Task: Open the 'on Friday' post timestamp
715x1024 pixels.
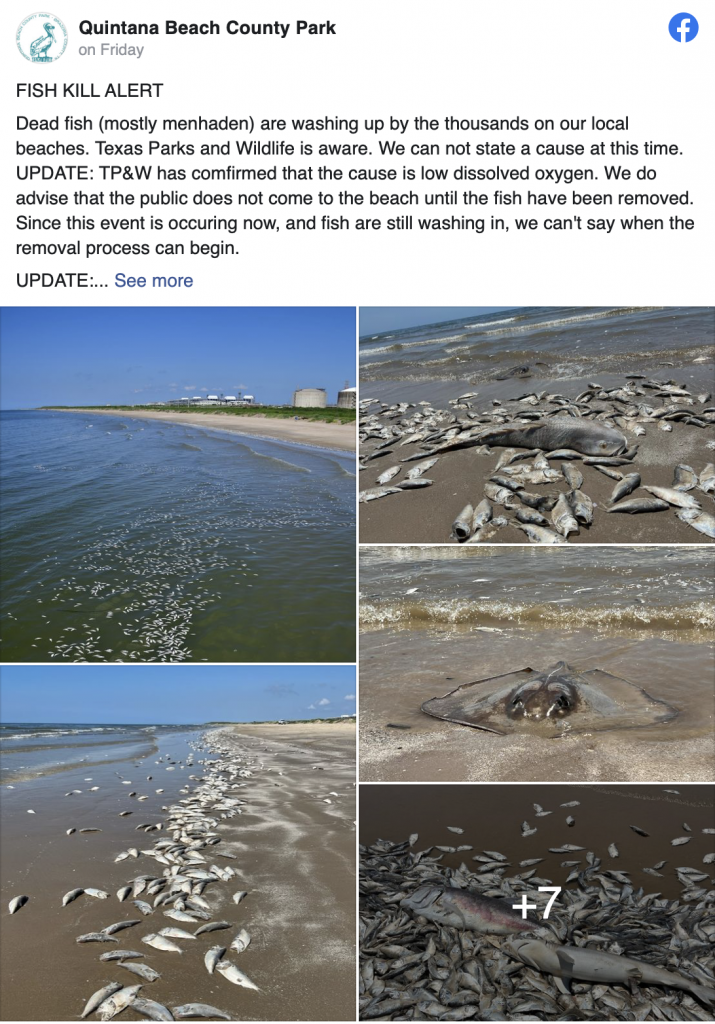Action: 111,50
